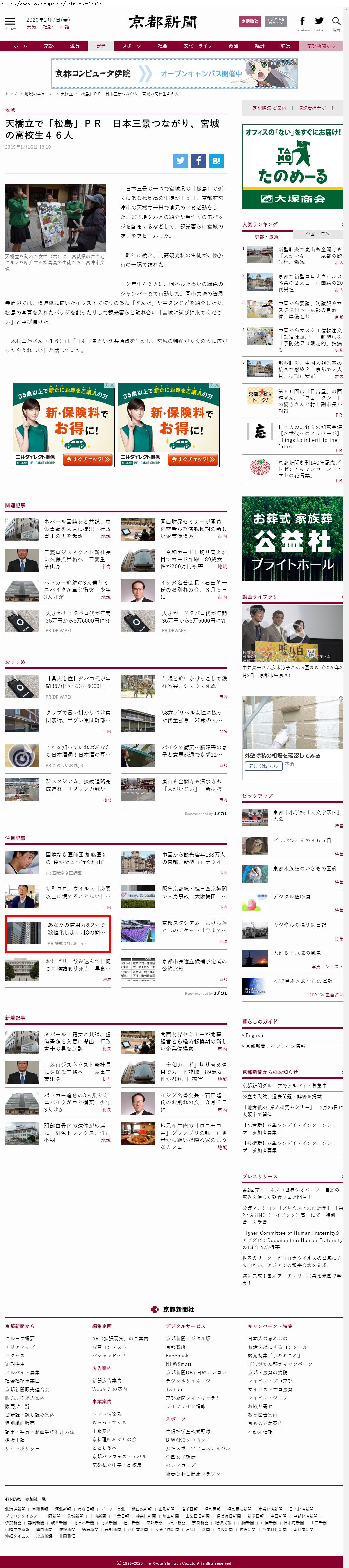Open the デジタル版ログイン button

[x=276, y=21]
